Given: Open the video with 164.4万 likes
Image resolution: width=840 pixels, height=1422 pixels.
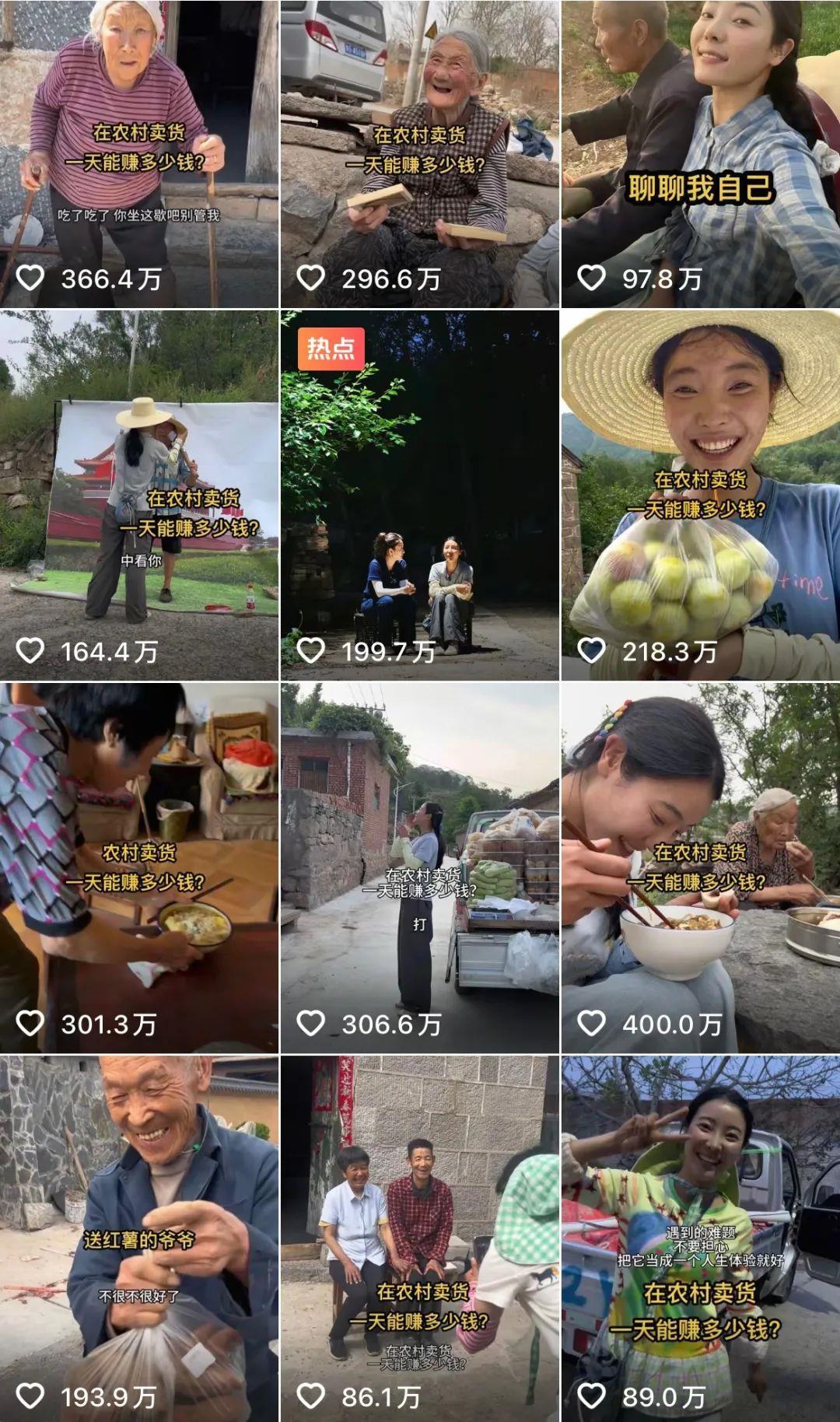Looking at the screenshot, I should [138, 495].
